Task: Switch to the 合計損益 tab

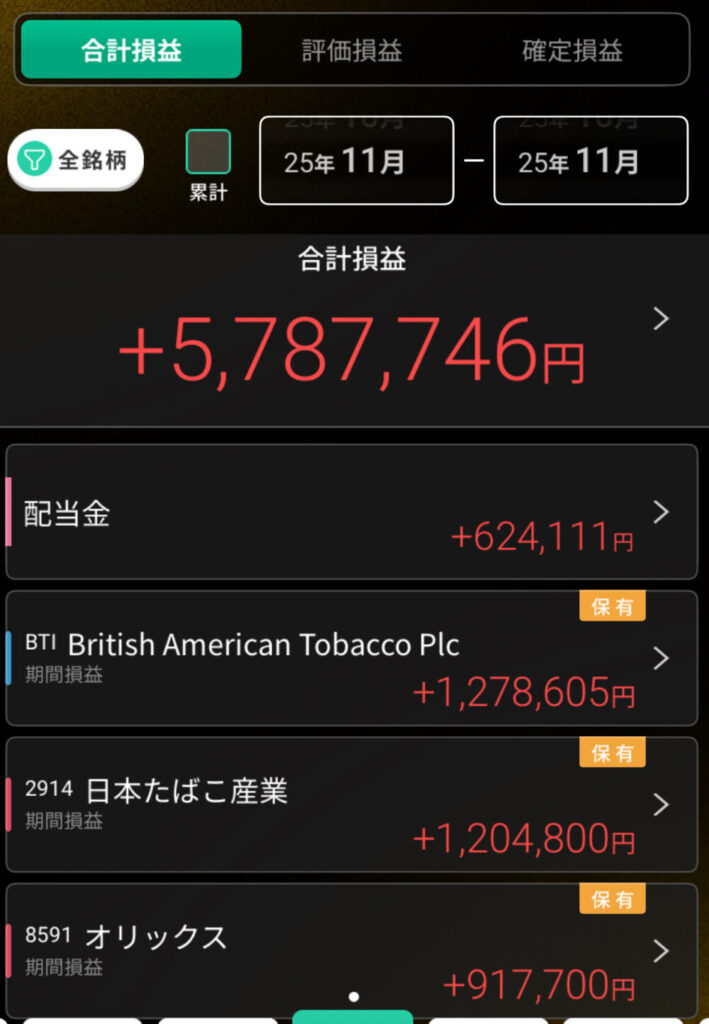Action: (x=131, y=50)
